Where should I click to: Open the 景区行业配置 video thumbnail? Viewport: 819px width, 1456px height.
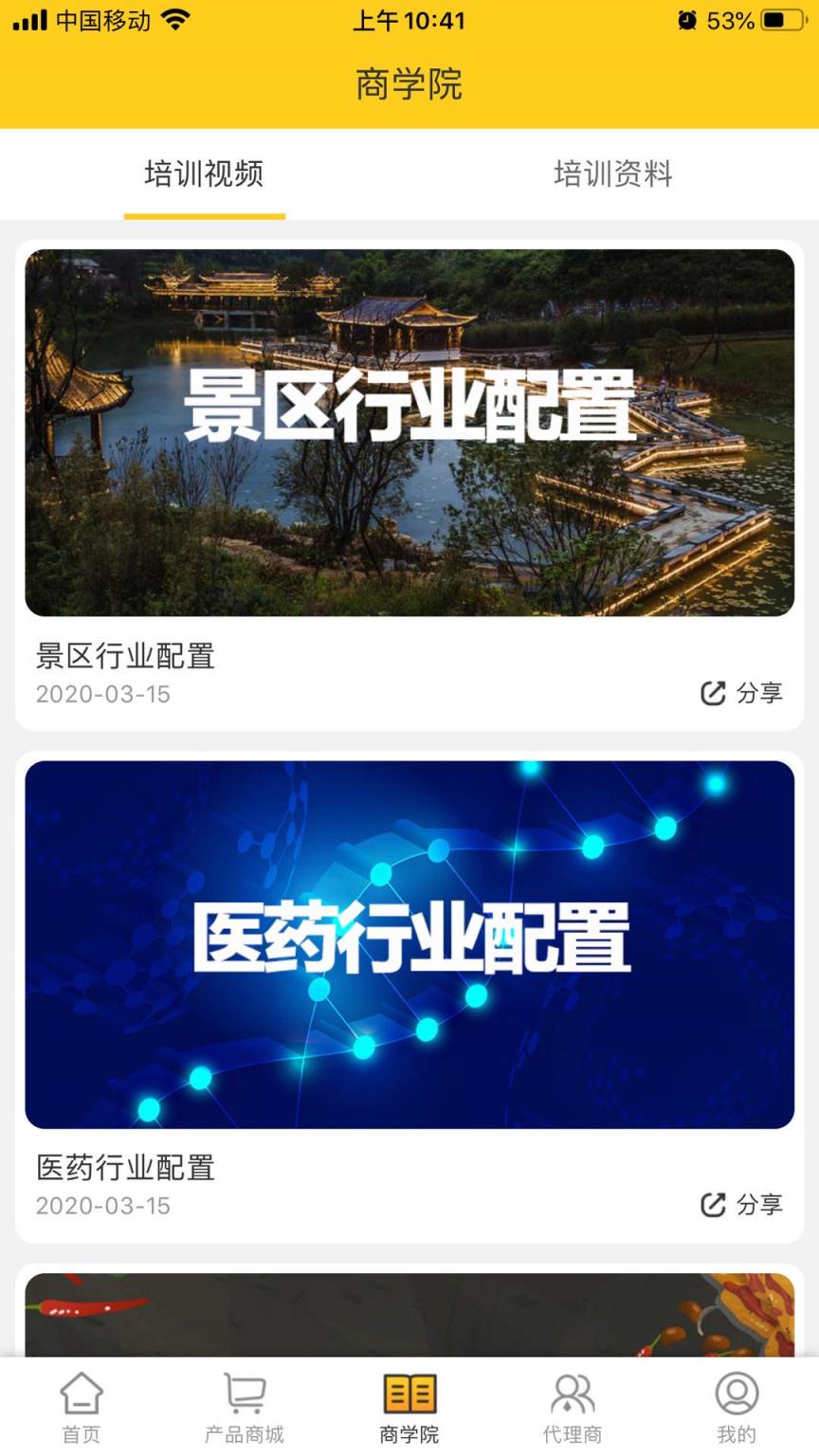[x=409, y=431]
